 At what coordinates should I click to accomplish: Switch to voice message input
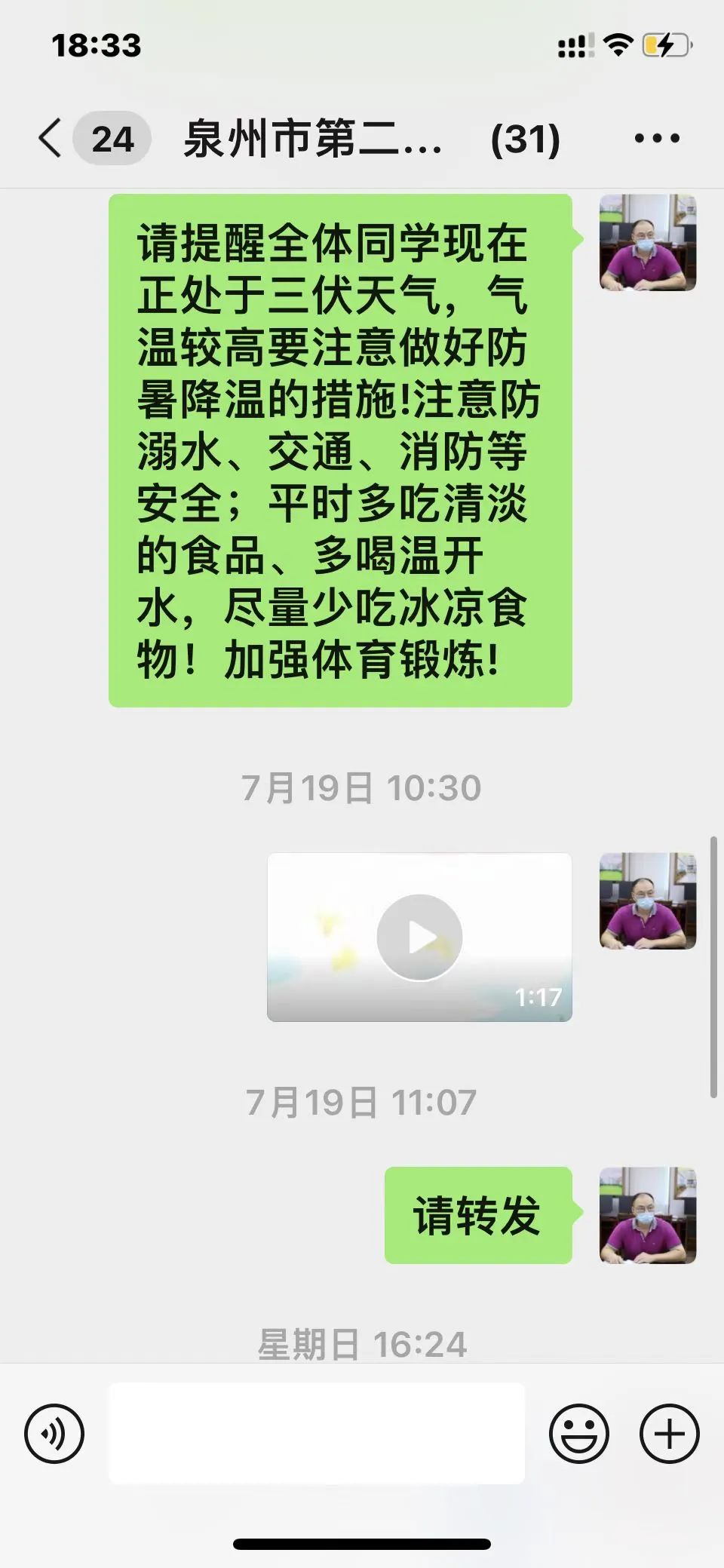pos(54,1434)
